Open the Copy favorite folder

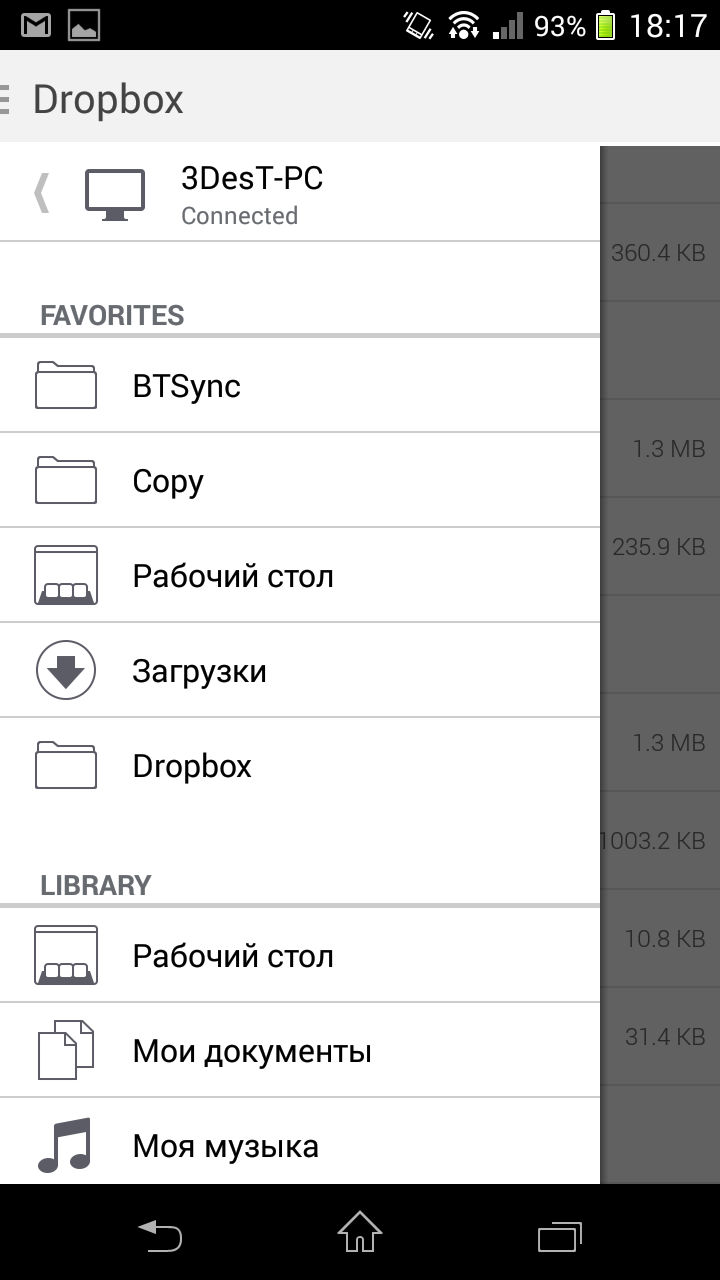(x=300, y=481)
